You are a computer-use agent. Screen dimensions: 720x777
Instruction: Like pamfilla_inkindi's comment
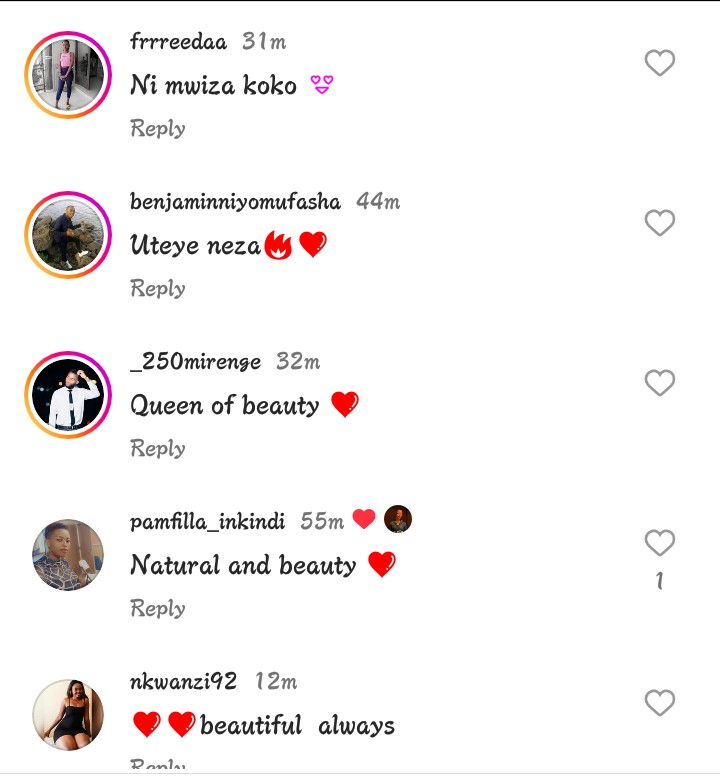pyautogui.click(x=659, y=543)
